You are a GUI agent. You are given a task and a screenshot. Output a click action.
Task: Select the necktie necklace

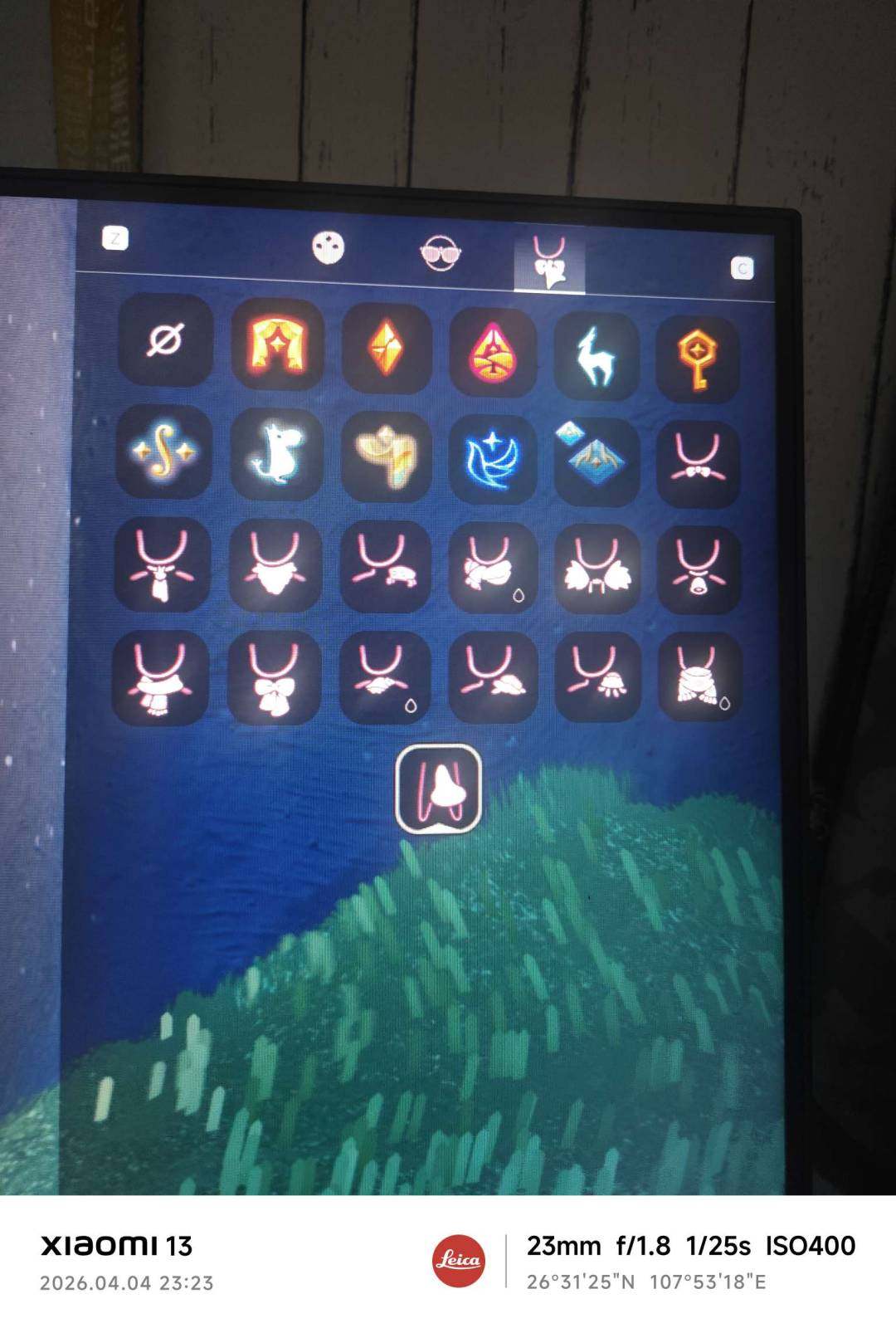[x=162, y=566]
